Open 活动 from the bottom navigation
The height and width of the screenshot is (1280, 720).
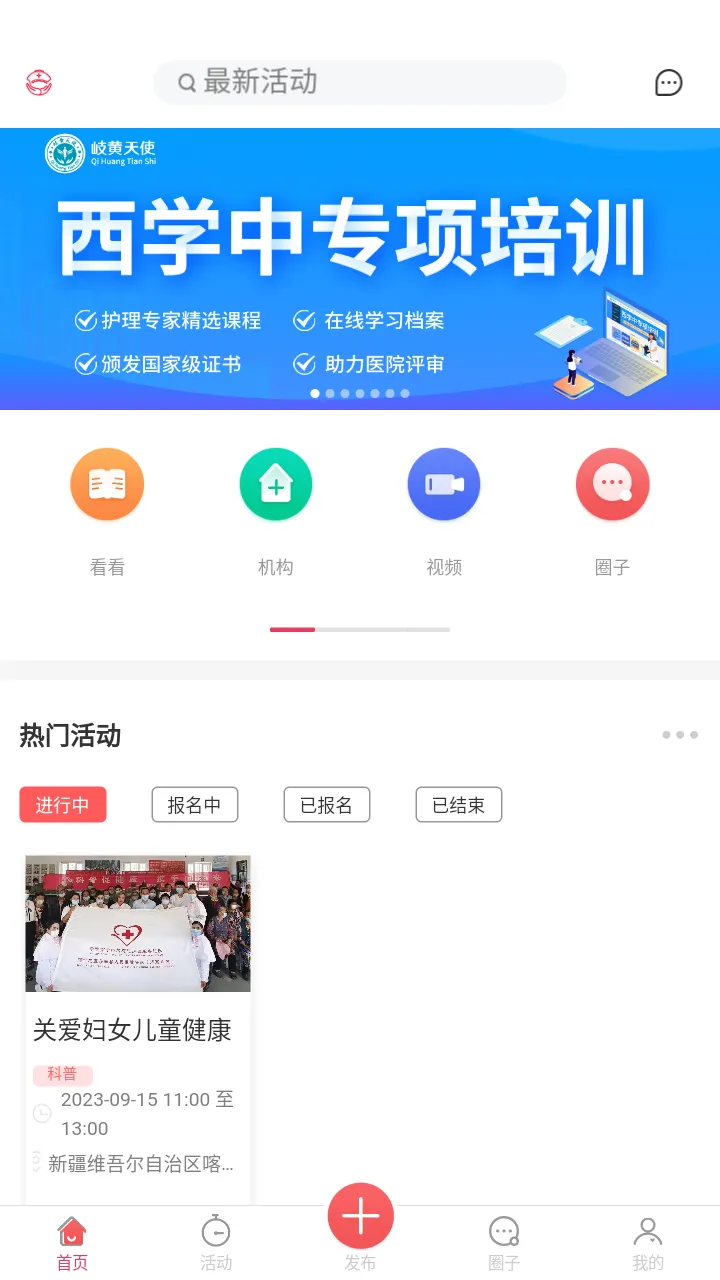(216, 1240)
